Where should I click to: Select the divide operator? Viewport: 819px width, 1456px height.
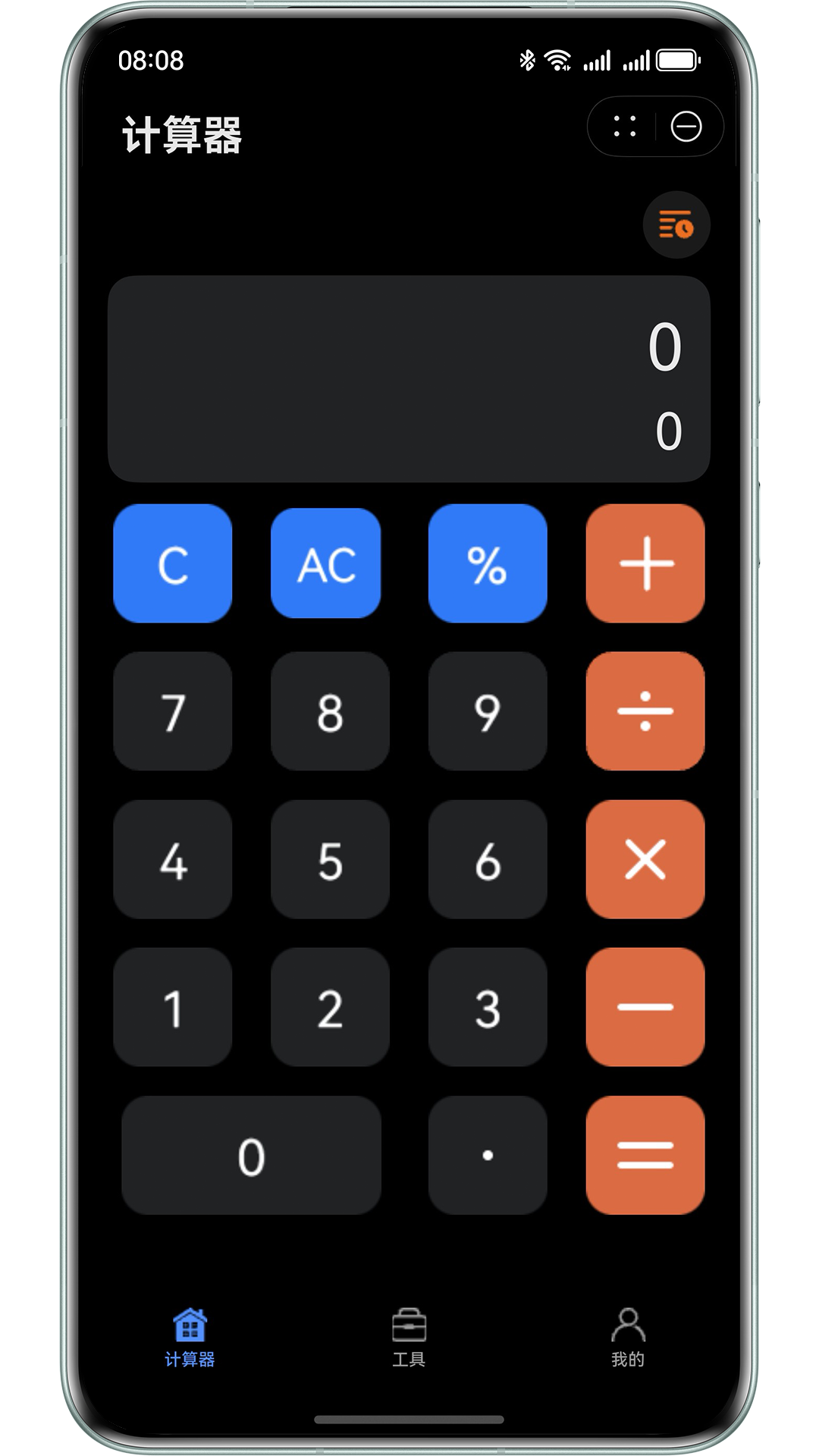645,711
